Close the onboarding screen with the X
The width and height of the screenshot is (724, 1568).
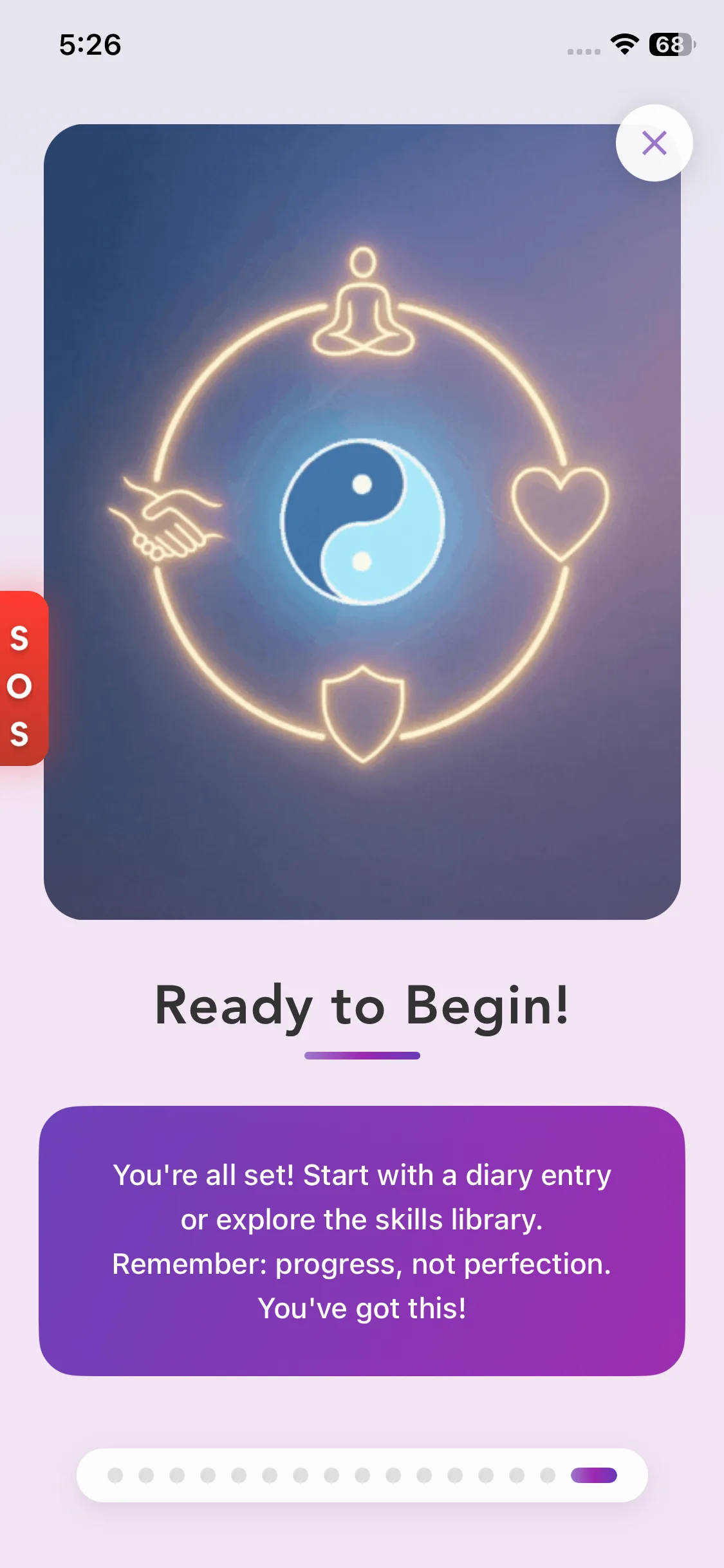click(654, 143)
